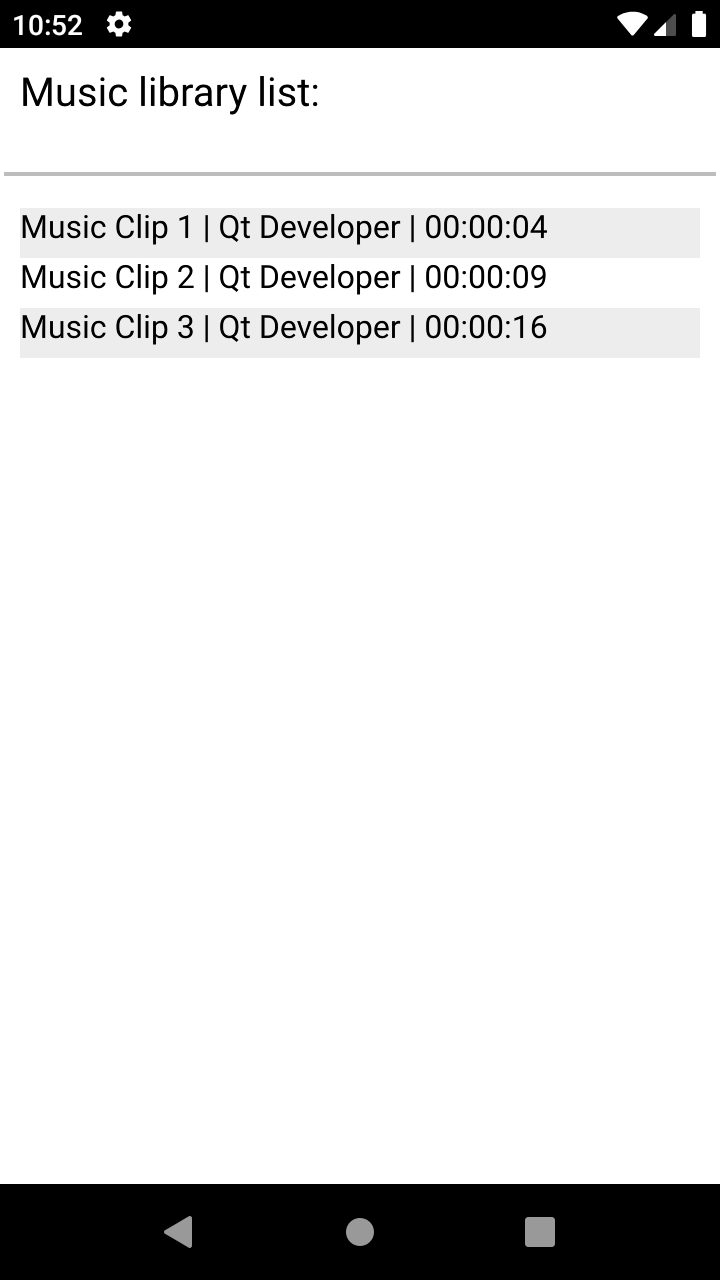Tap the empty area below the song list
Screen dimensions: 720x1280
360,700
